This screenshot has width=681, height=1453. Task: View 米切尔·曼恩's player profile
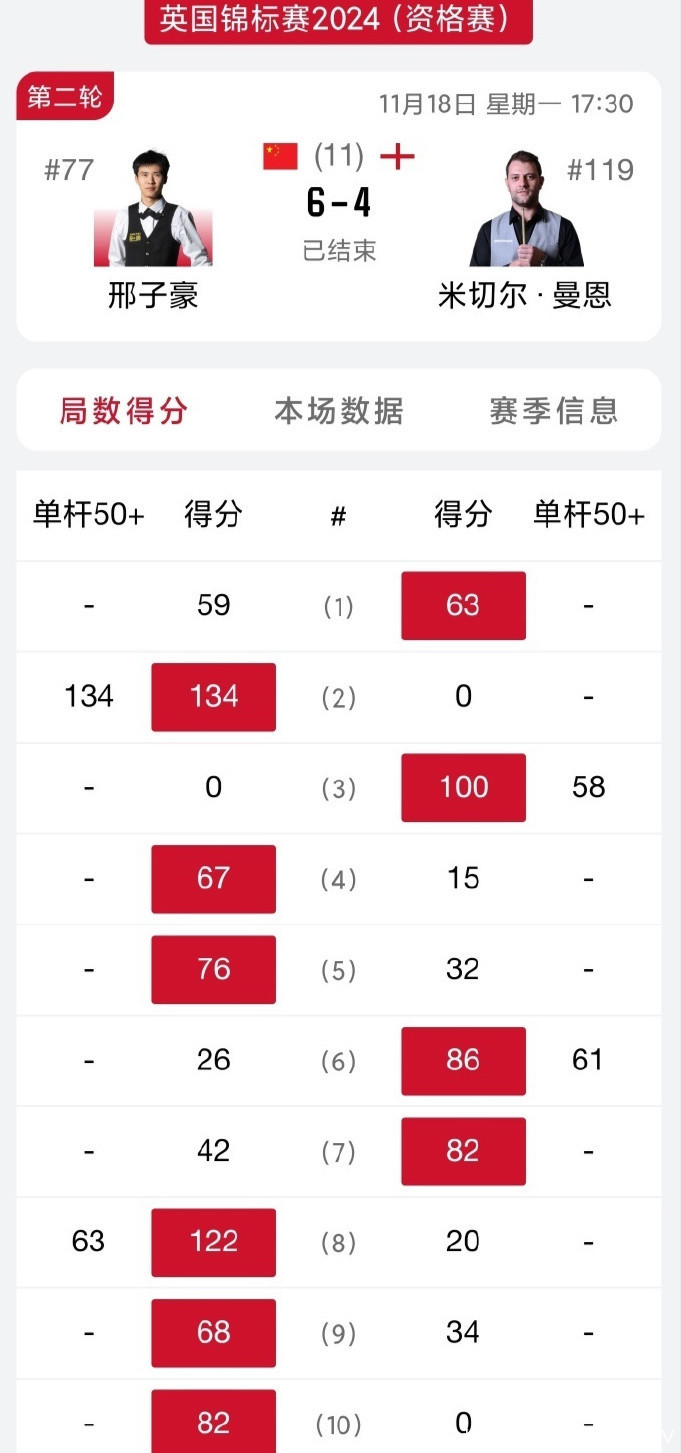(x=526, y=210)
